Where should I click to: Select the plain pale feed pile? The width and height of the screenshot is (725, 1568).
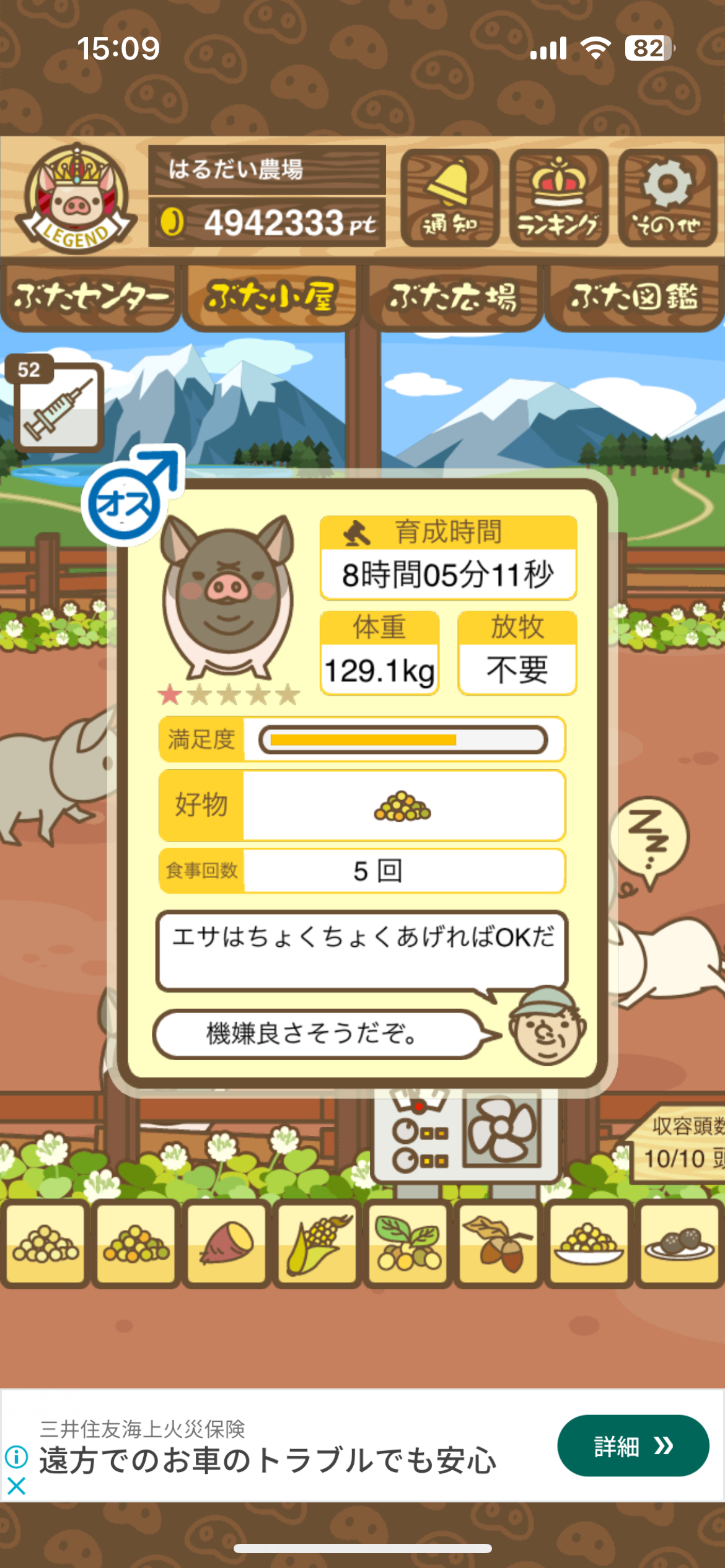pyautogui.click(x=45, y=1243)
